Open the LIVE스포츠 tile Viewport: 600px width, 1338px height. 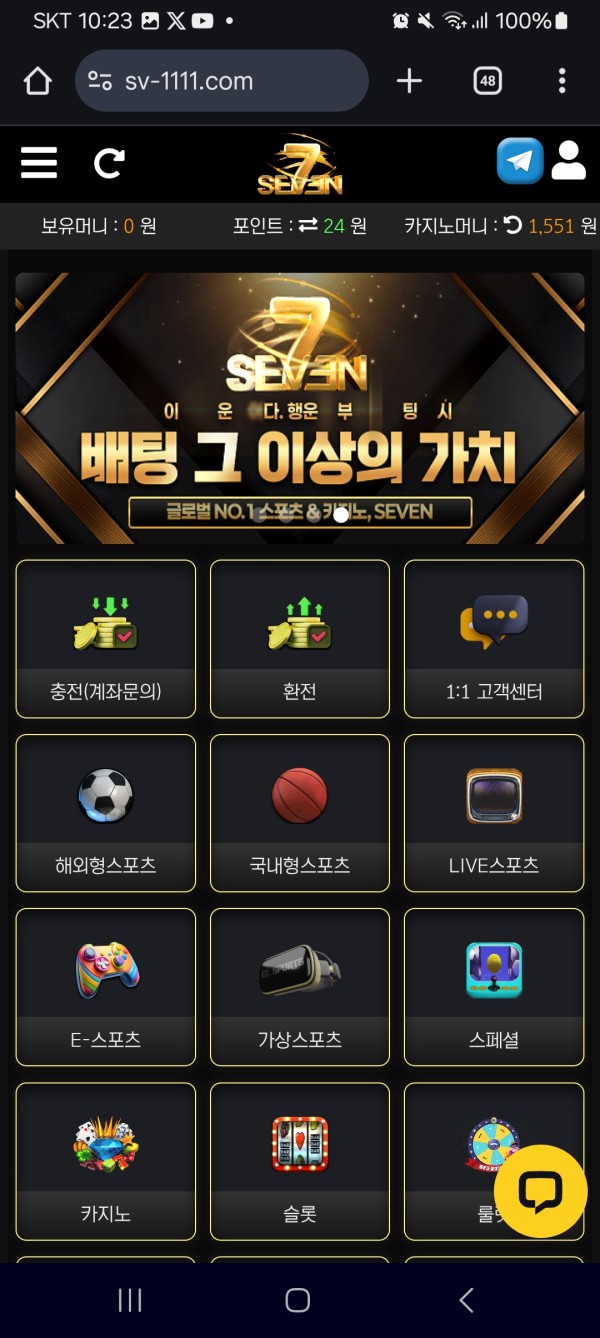pos(494,812)
